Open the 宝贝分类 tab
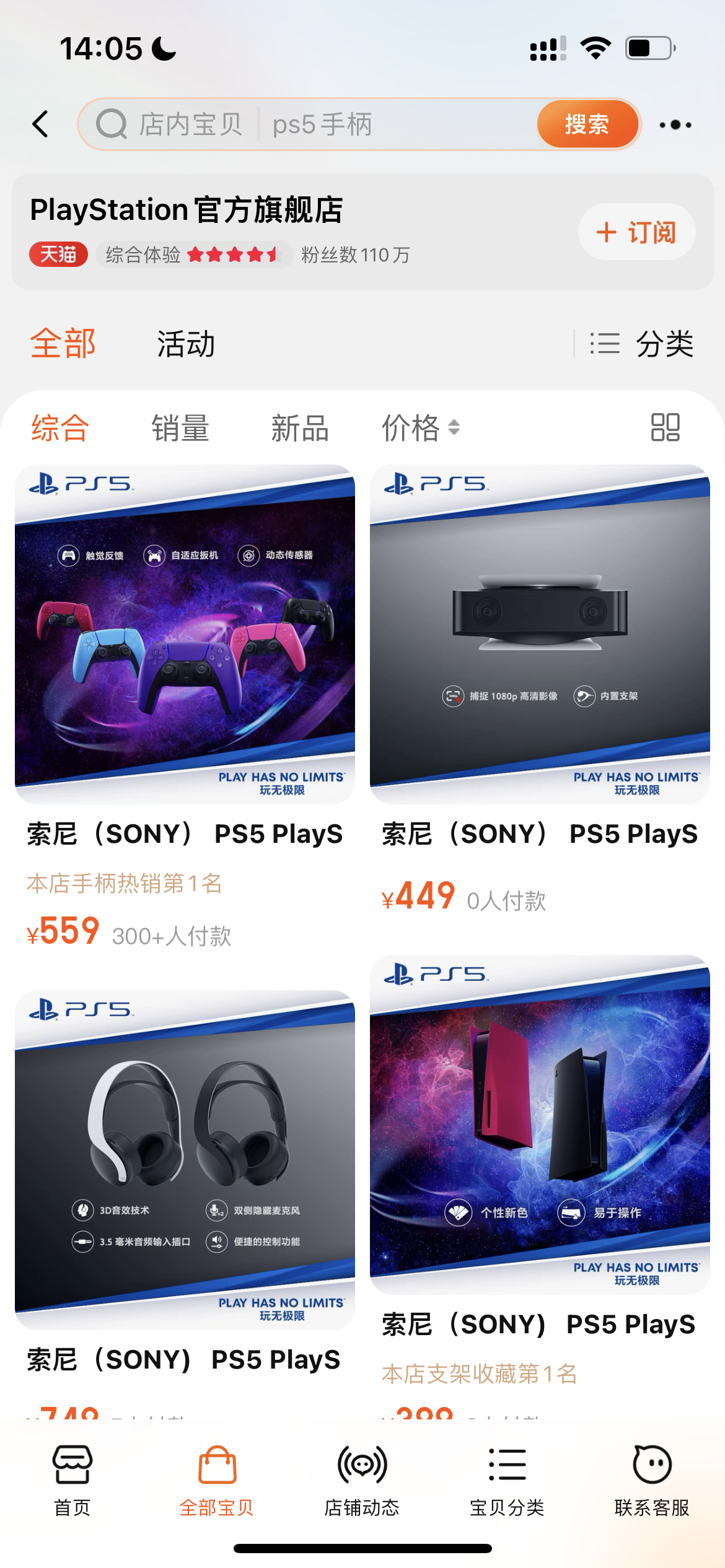Viewport: 725px width, 1568px height. 507,1481
